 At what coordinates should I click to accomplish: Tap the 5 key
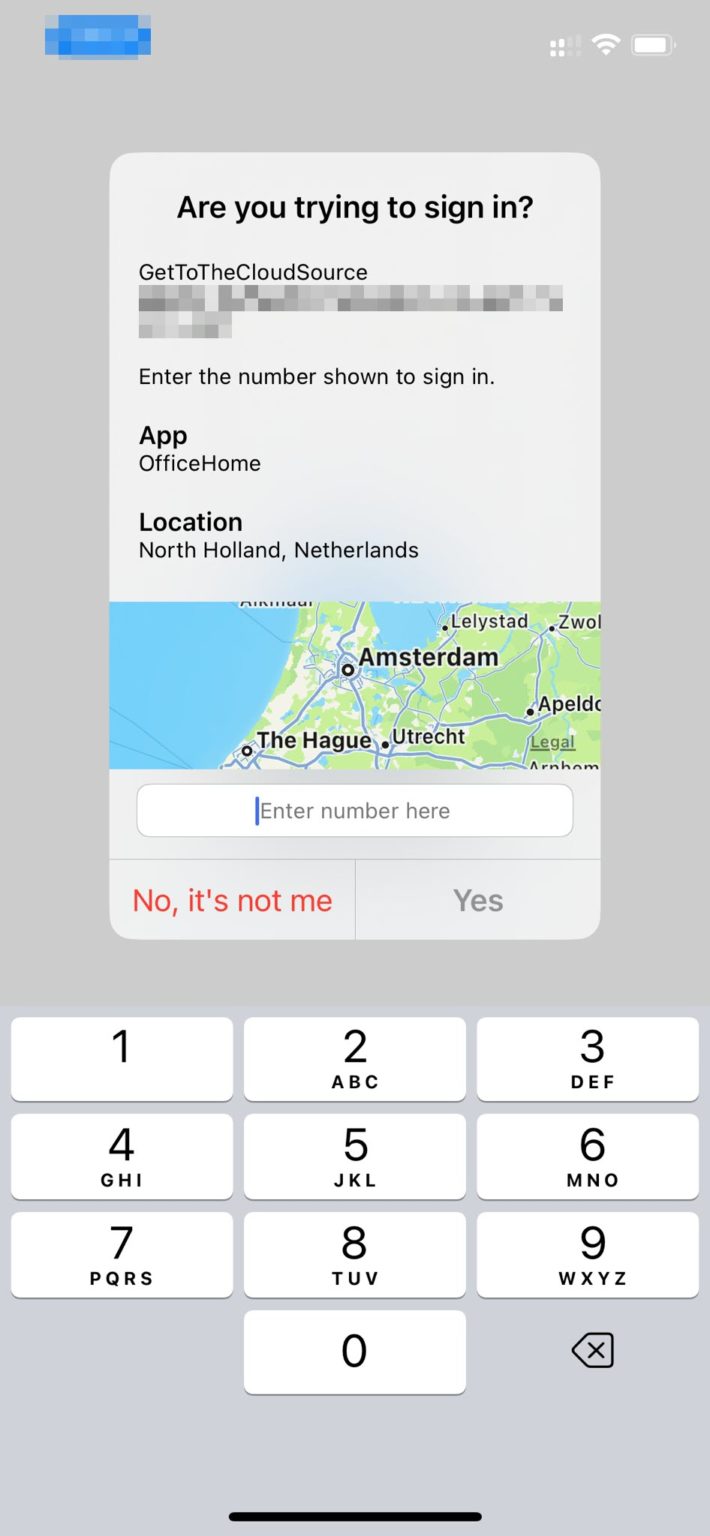[x=354, y=1156]
